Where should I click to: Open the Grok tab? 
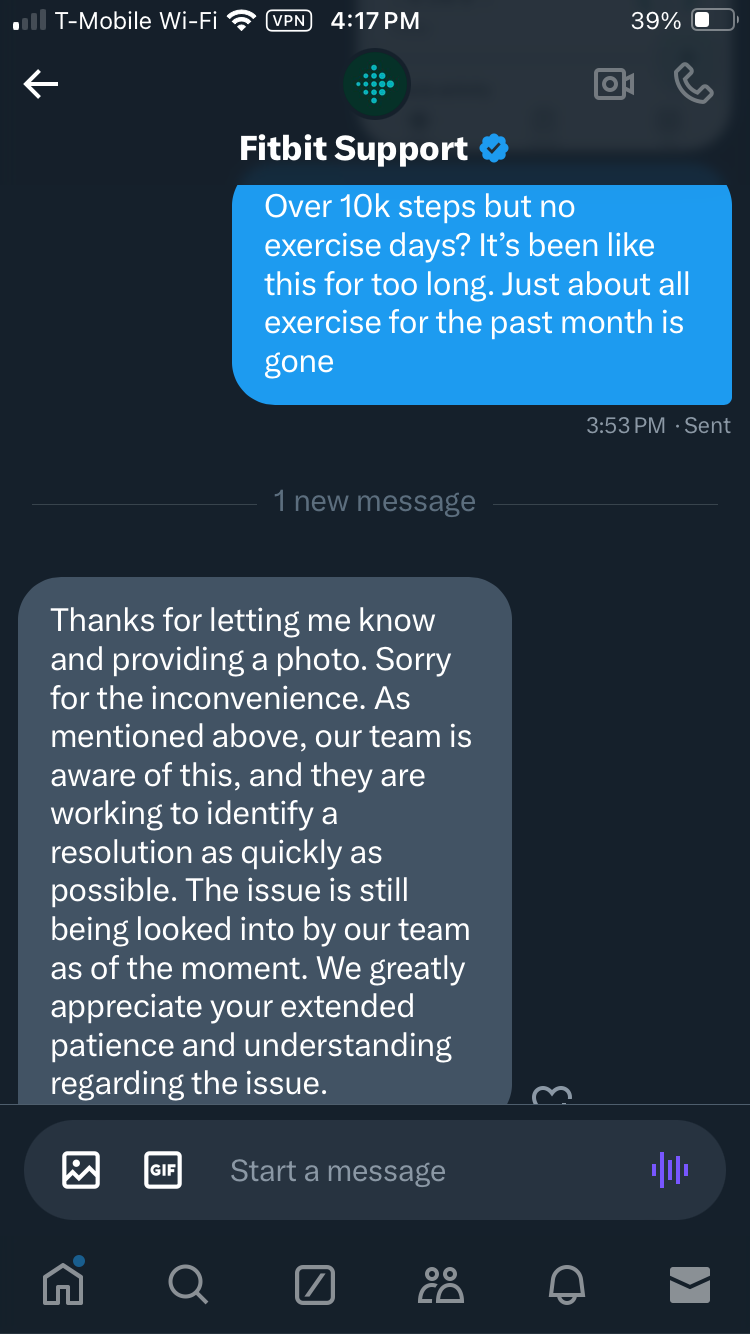pyautogui.click(x=315, y=1284)
